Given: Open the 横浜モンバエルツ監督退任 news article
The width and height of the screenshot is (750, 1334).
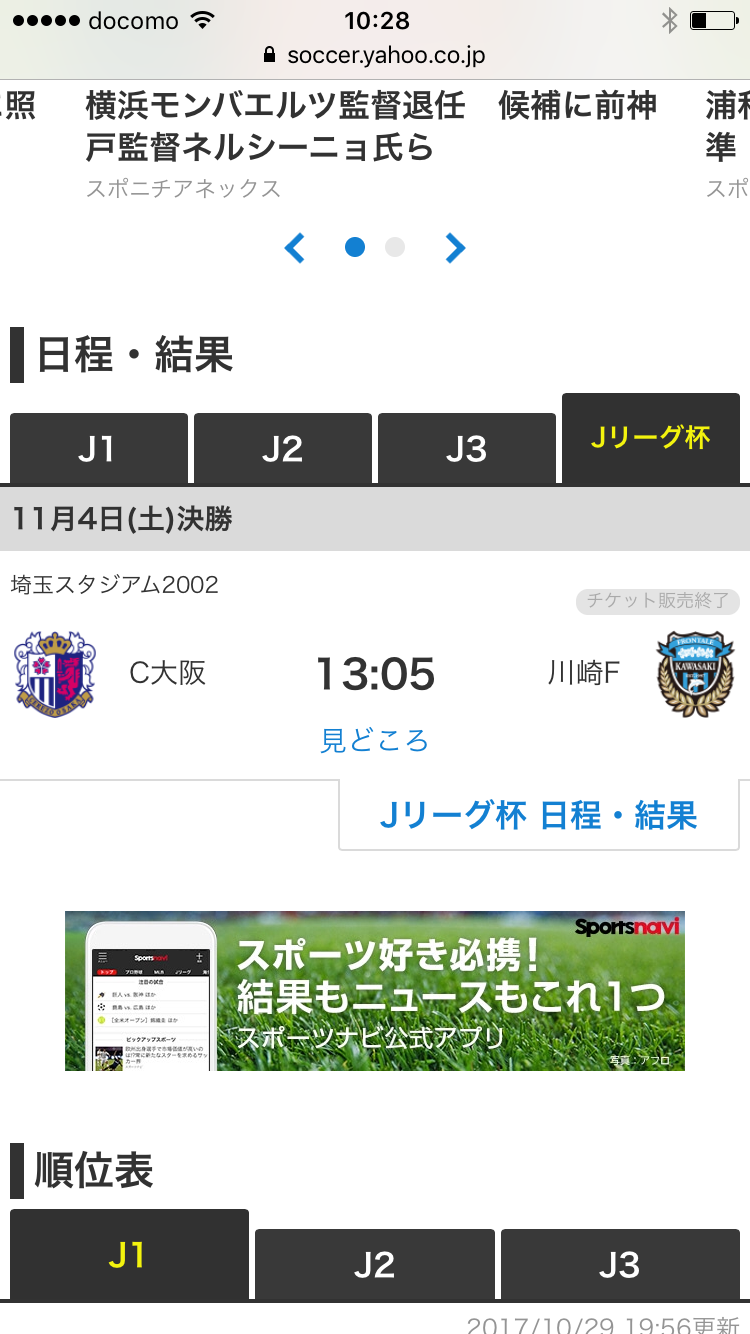Looking at the screenshot, I should 275,127.
